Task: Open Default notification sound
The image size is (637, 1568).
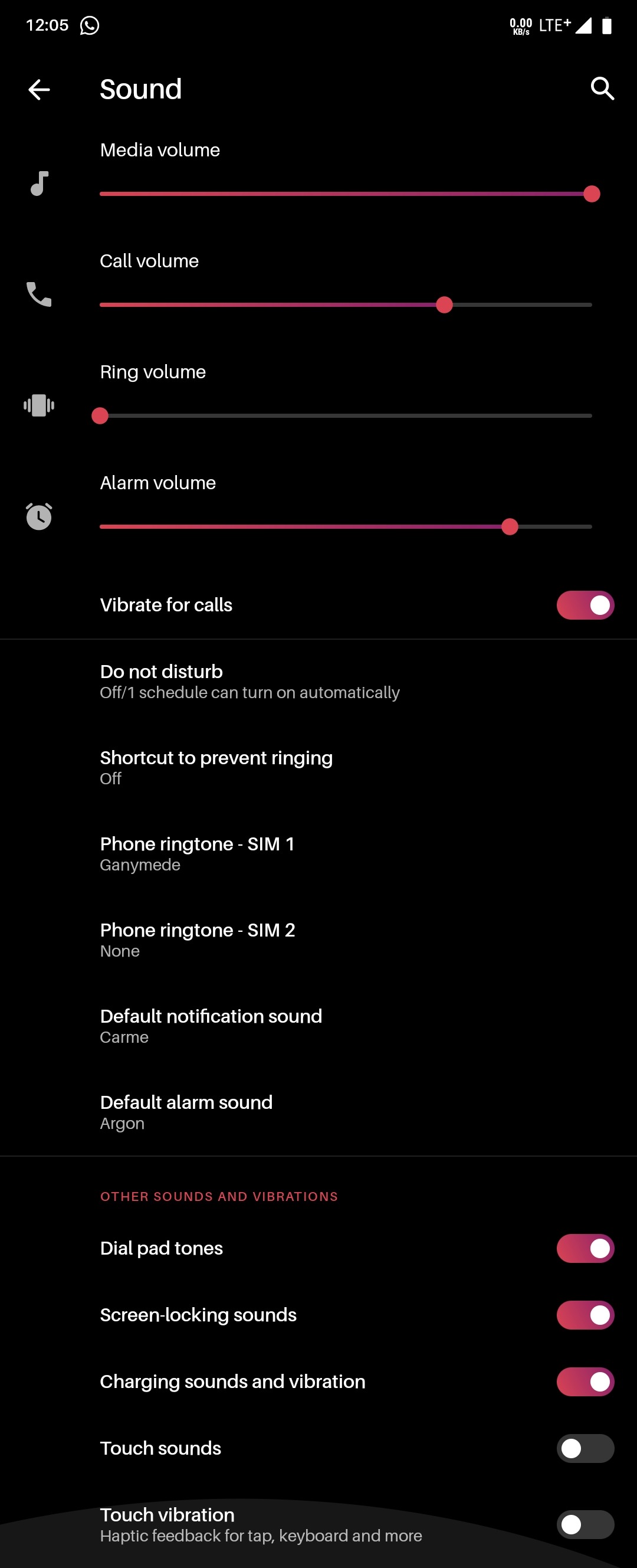Action: tap(211, 1026)
